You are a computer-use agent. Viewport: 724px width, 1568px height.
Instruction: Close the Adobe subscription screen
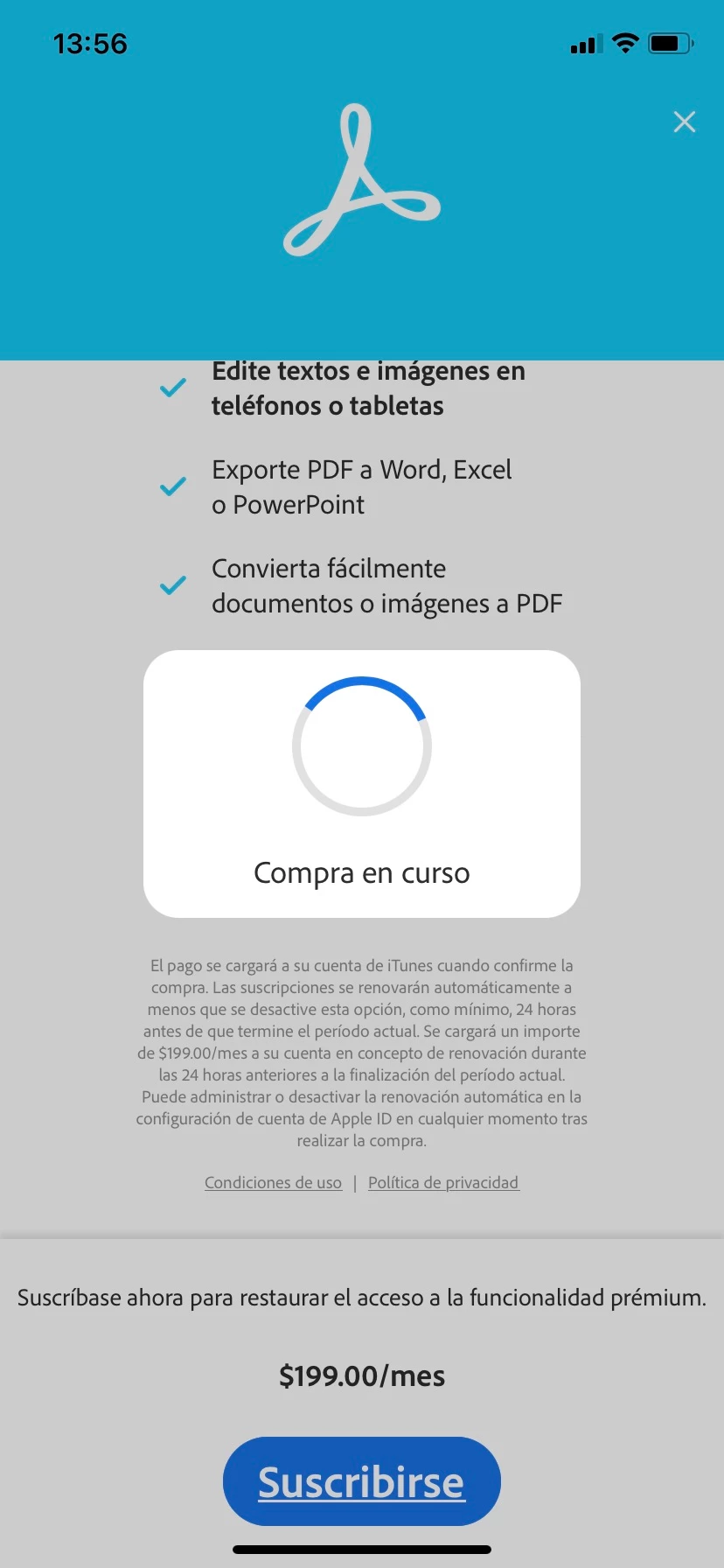685,122
